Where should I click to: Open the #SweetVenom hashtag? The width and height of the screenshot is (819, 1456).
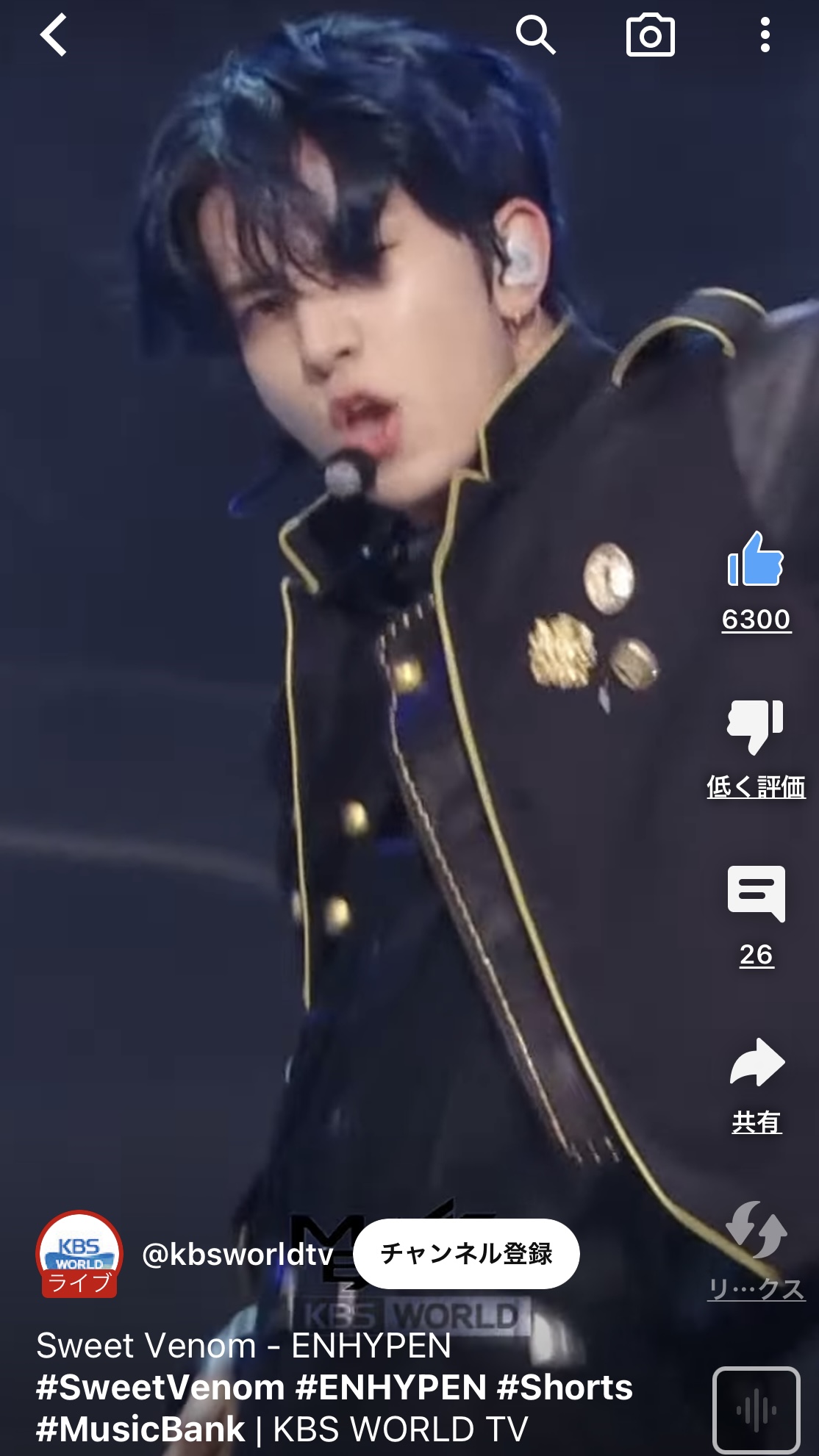tap(160, 1388)
